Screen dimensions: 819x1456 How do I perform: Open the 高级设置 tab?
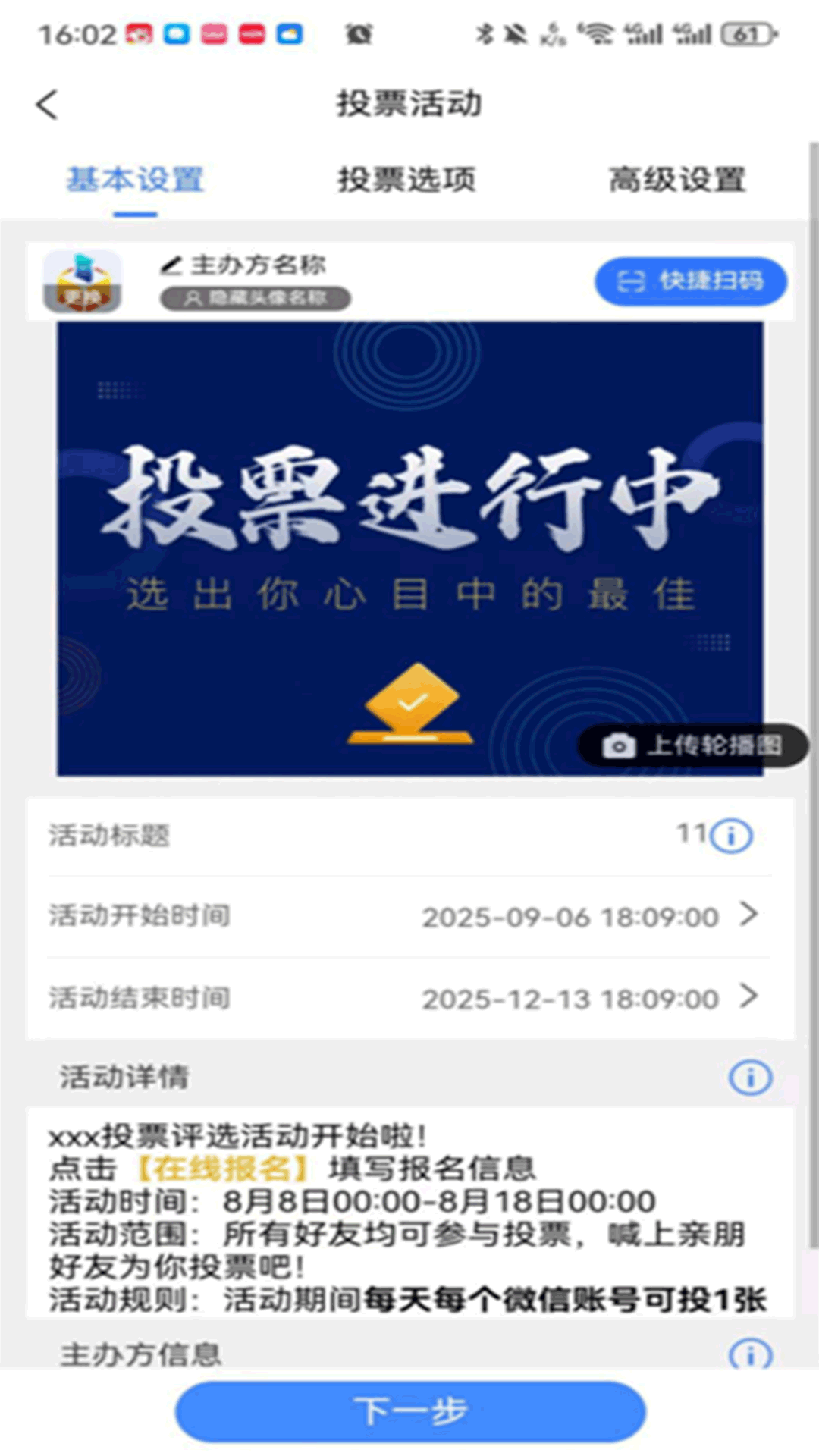678,180
